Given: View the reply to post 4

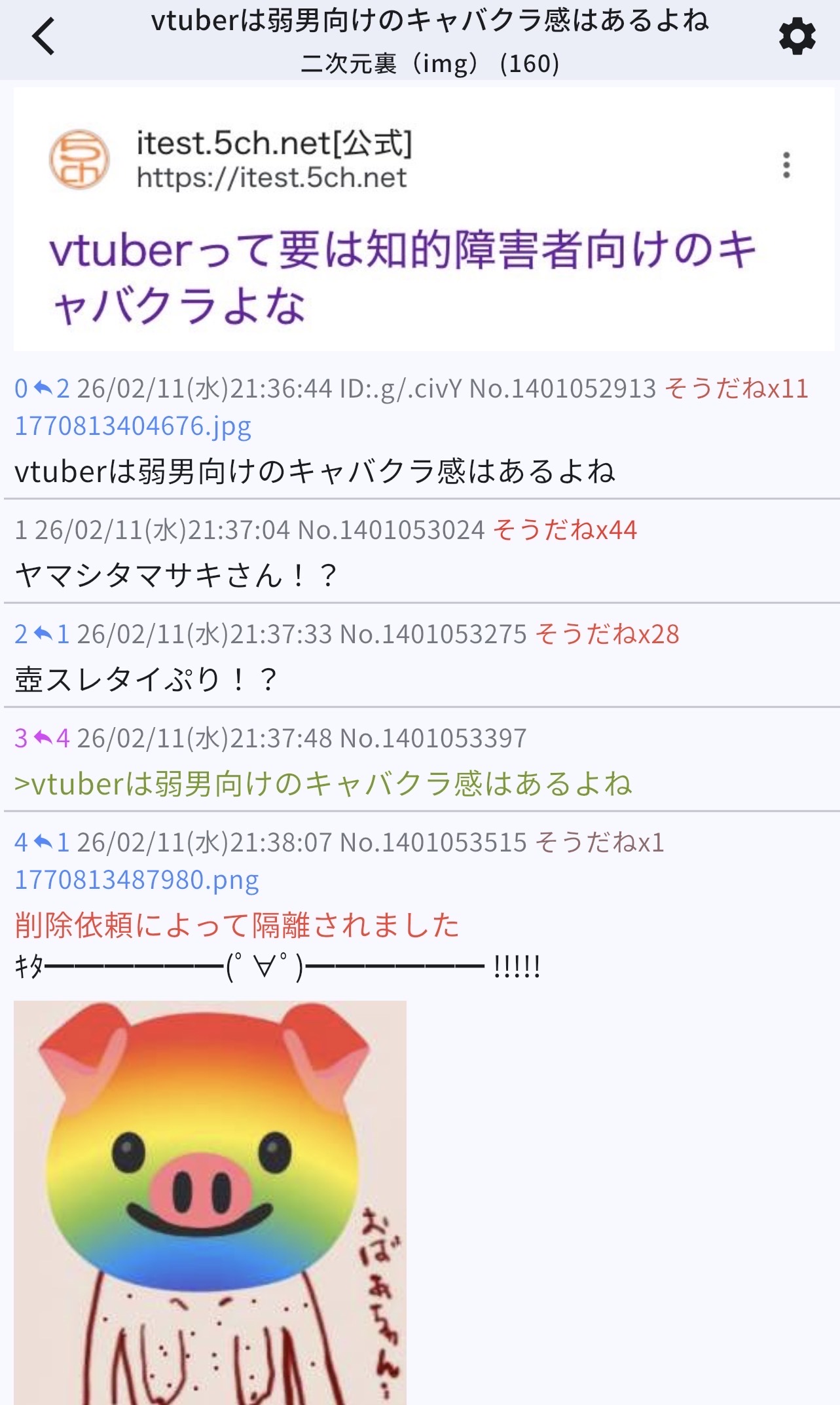Looking at the screenshot, I should (x=51, y=842).
